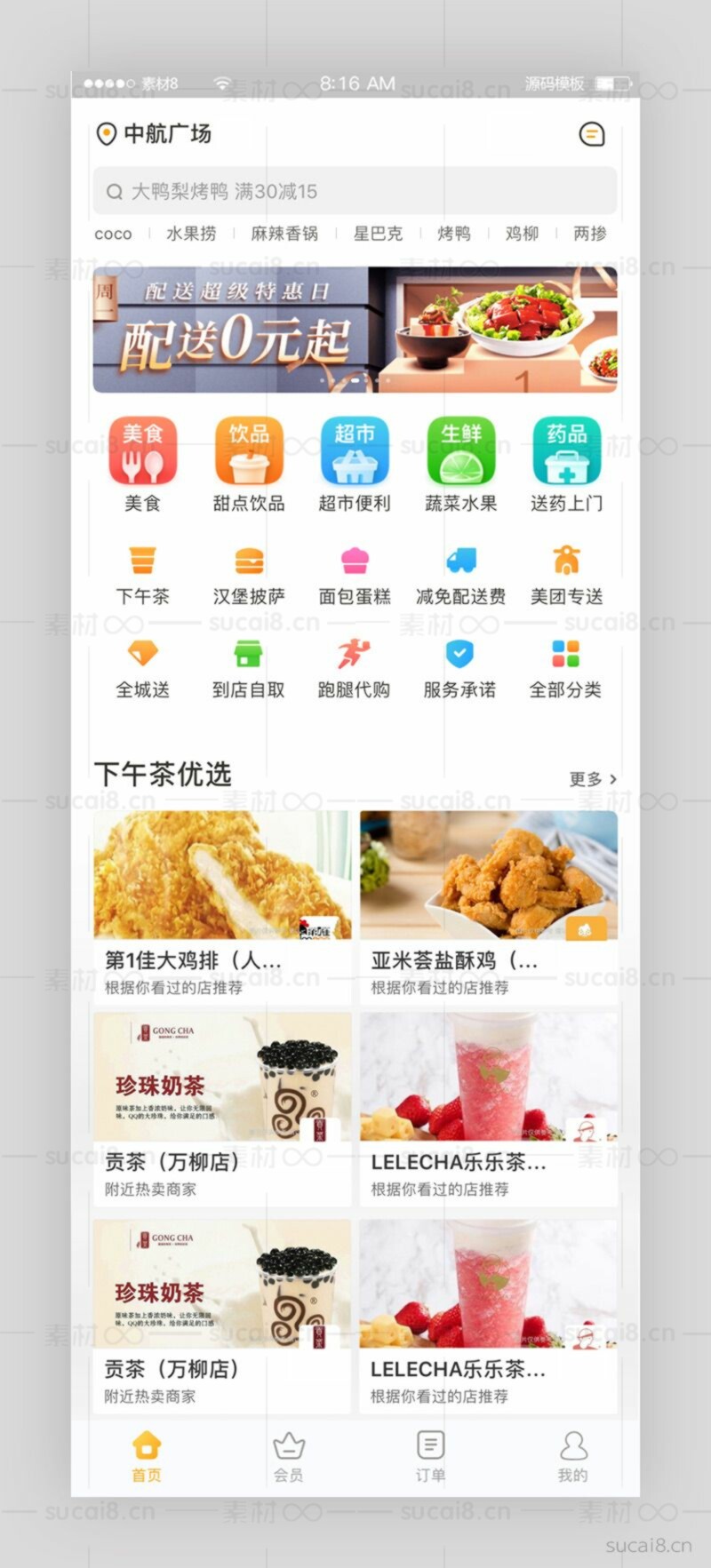
Task: Tap the search box for 大鸭梨烤鸭
Action: 355,191
